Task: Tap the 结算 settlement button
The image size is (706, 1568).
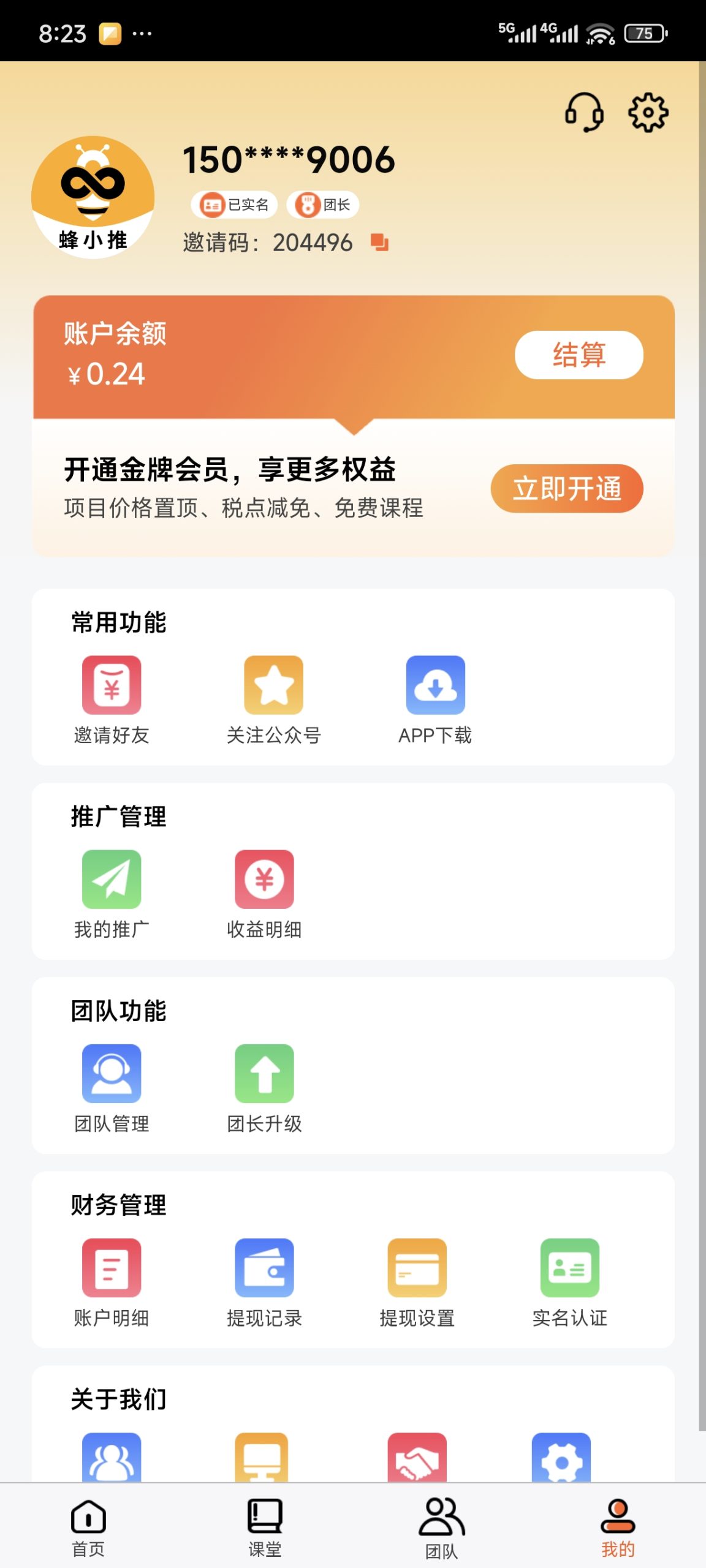Action: 579,355
